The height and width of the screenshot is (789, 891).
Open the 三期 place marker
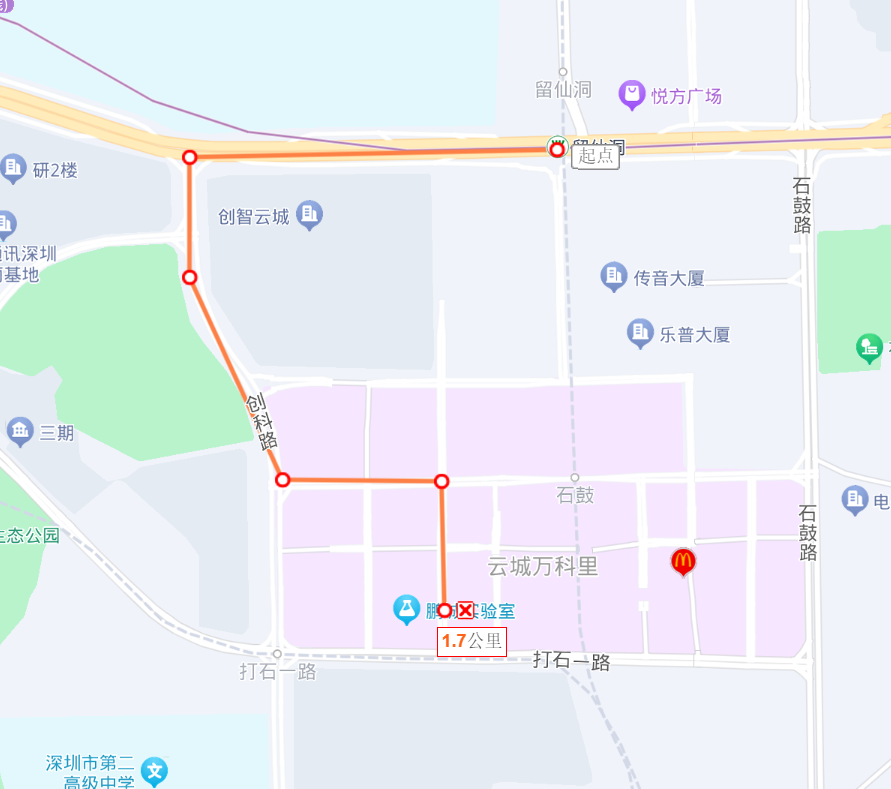[x=20, y=432]
